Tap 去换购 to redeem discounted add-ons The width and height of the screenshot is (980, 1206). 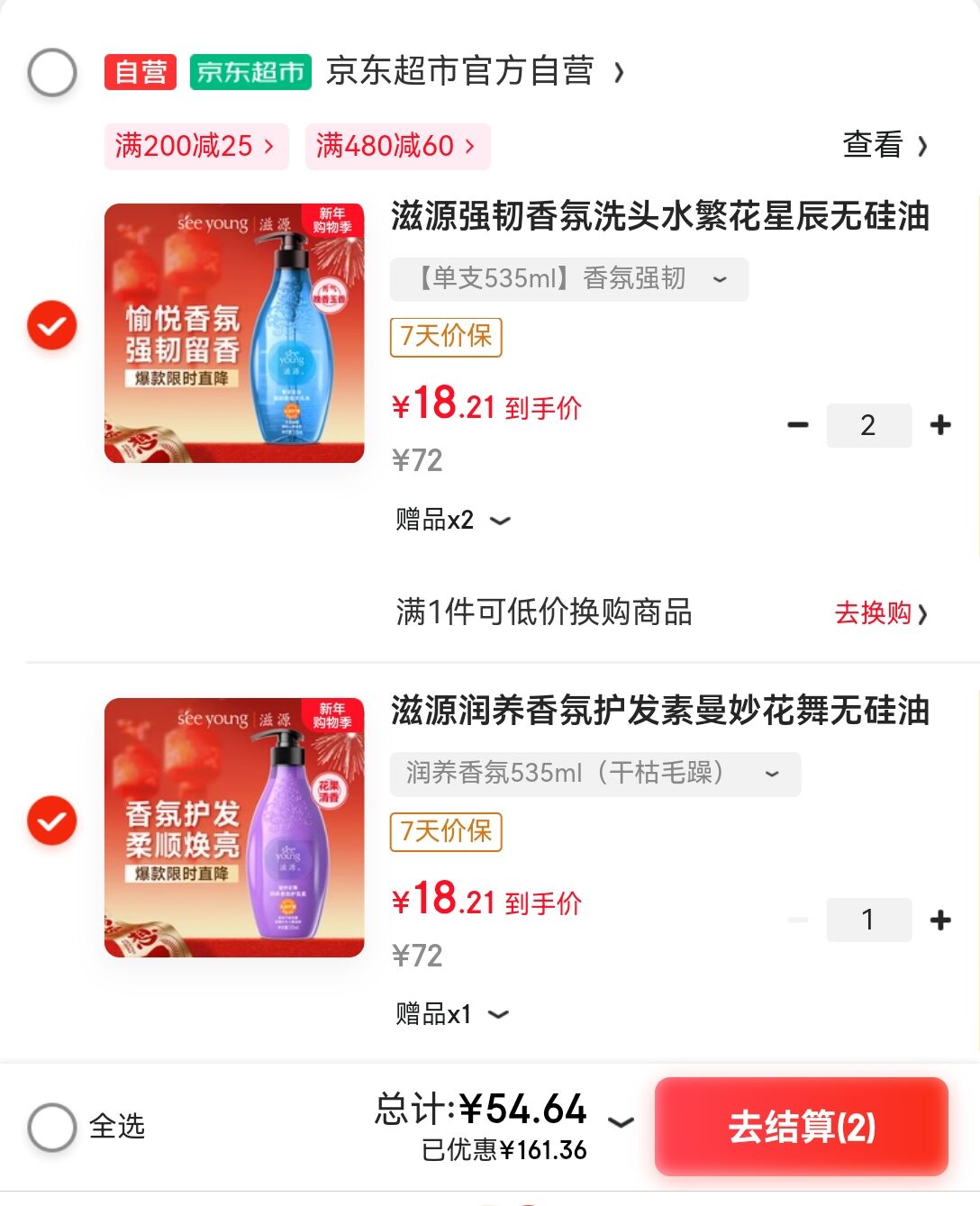click(x=880, y=613)
